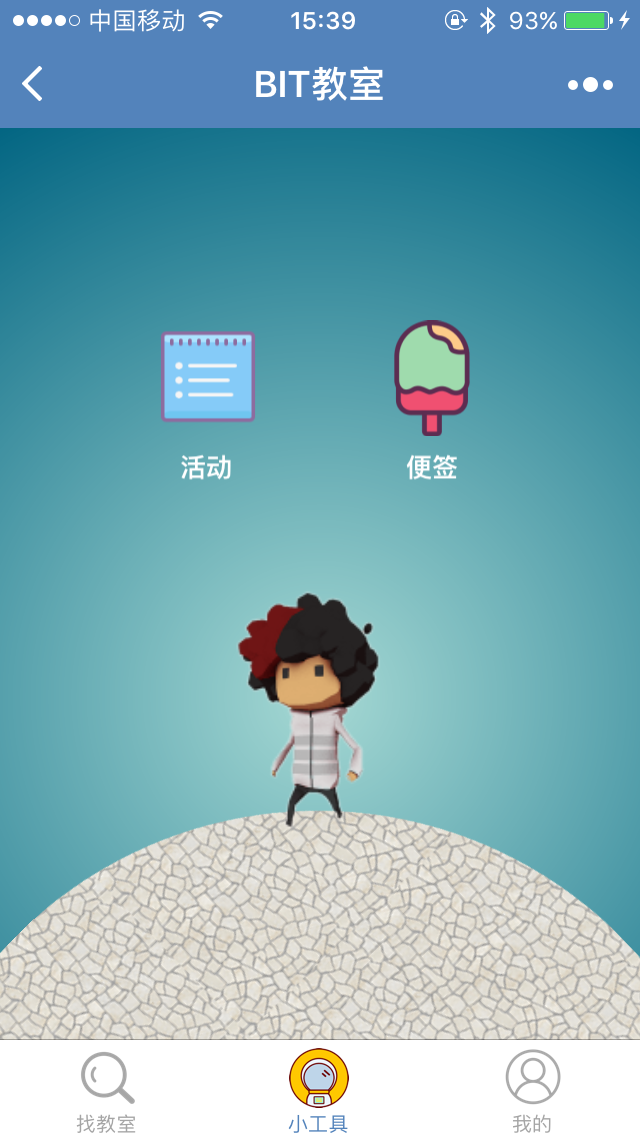Open the three-dot more menu

(x=590, y=85)
